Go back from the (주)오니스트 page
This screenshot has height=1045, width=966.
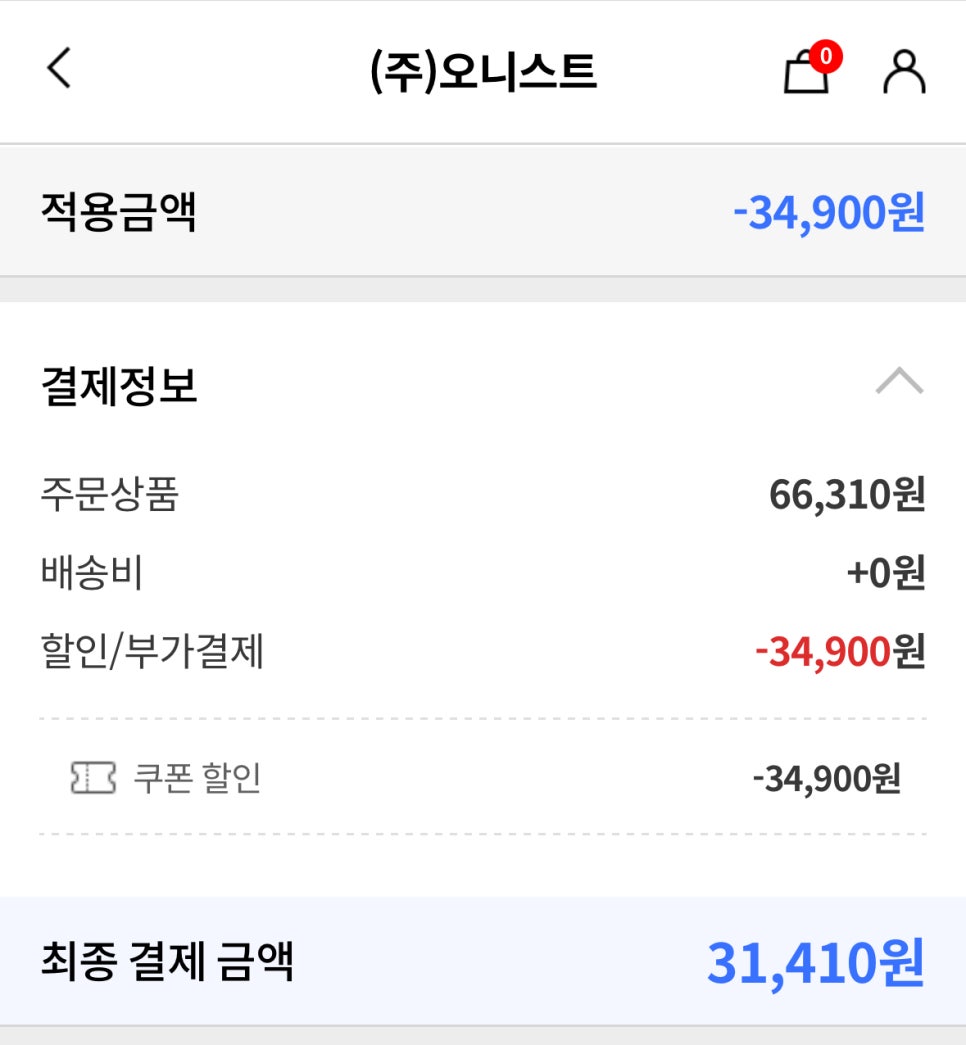pos(59,70)
